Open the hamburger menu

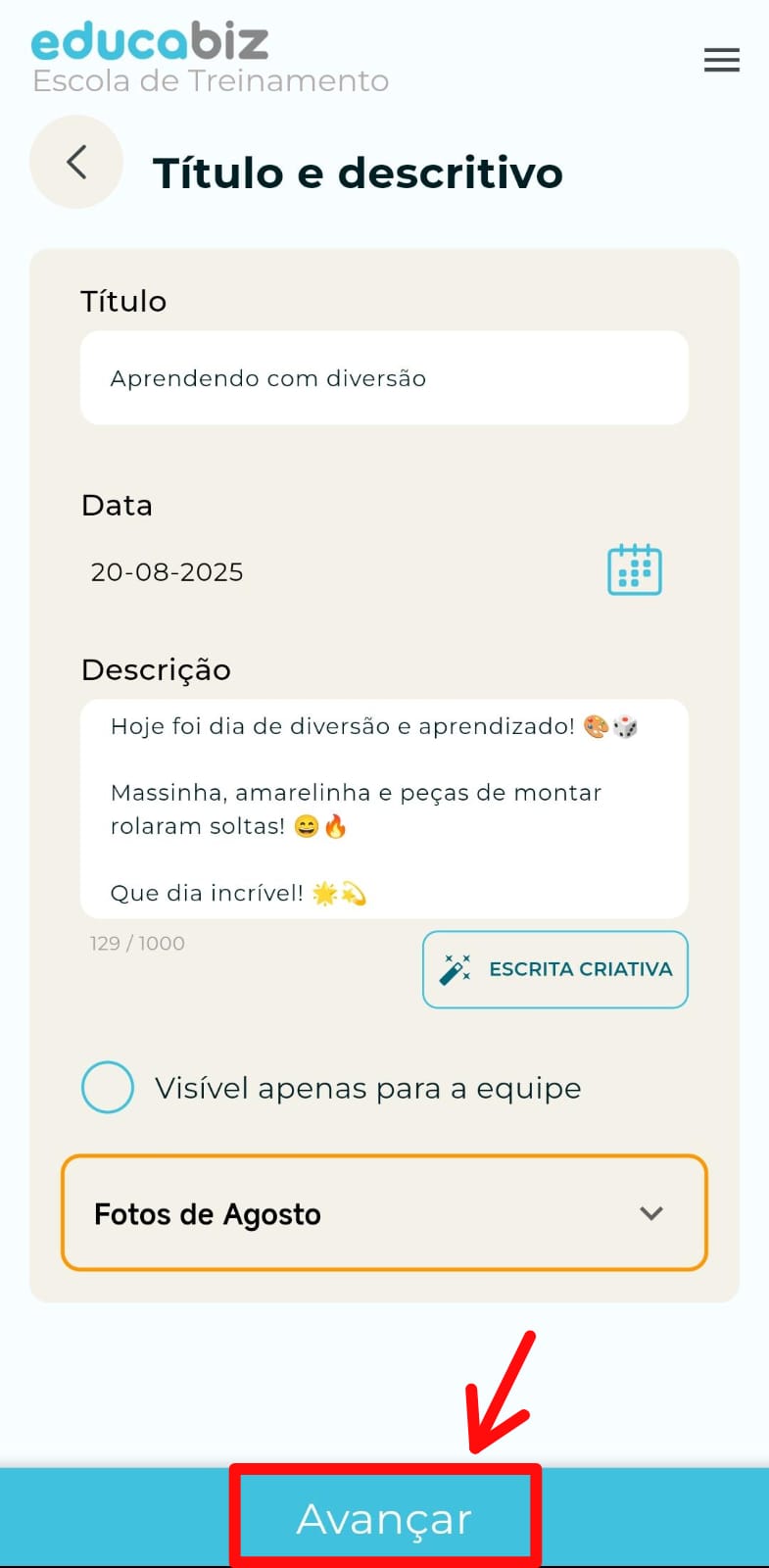pos(721,61)
